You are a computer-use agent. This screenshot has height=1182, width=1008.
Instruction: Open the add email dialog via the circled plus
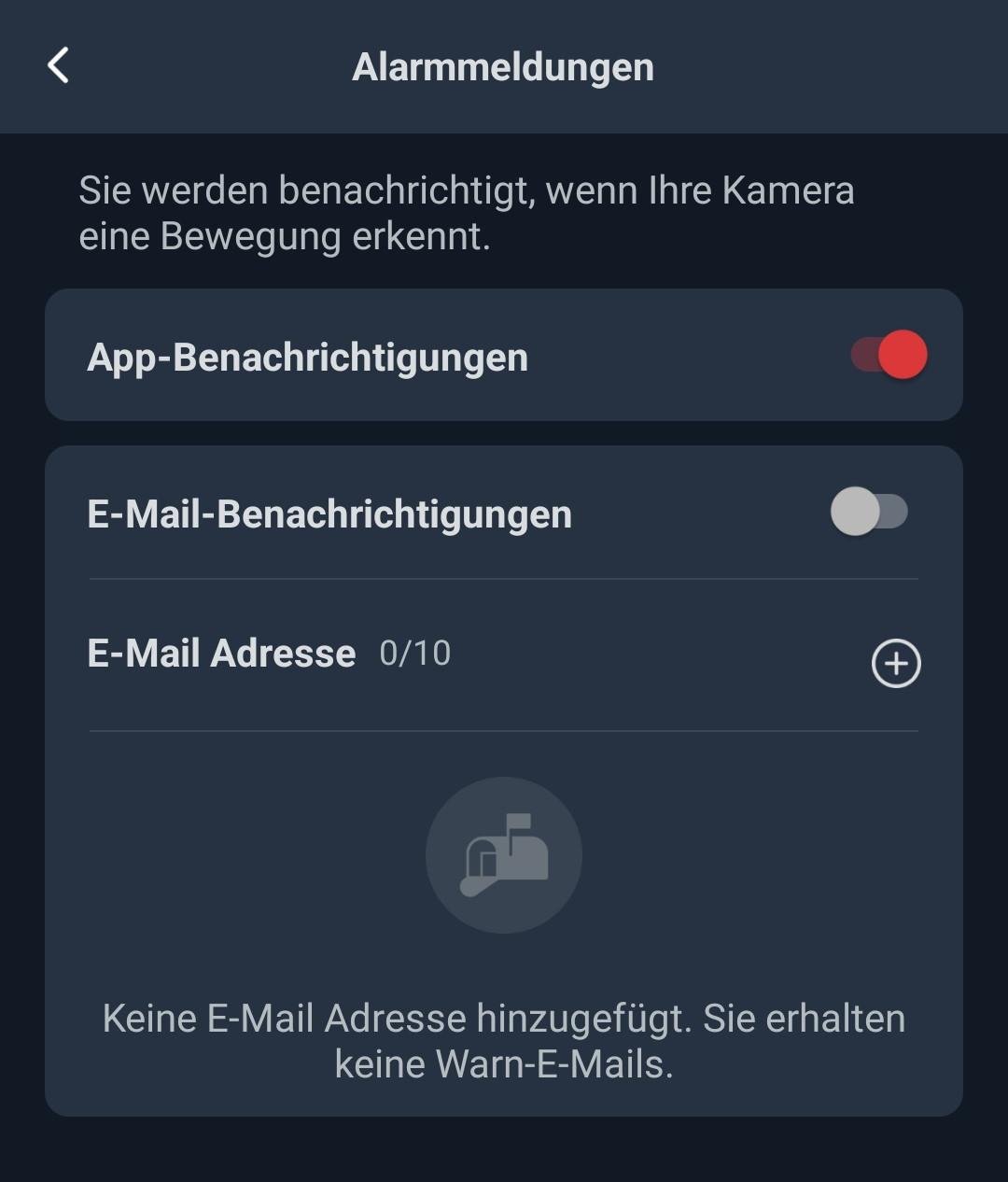tap(895, 663)
